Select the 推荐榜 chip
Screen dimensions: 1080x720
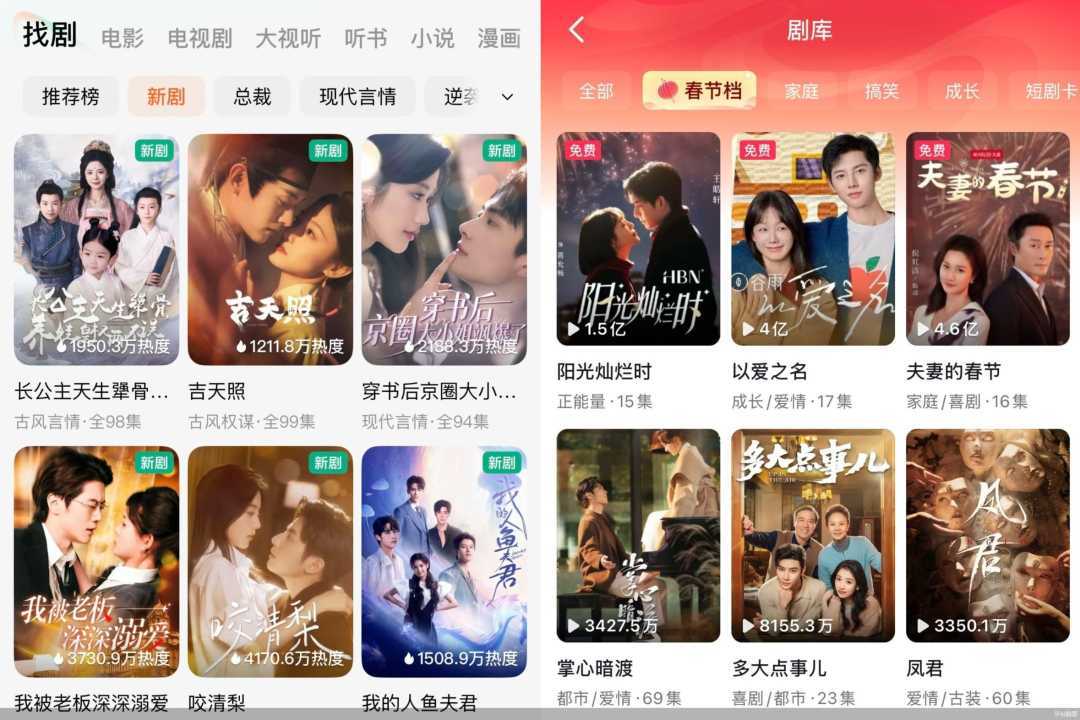coord(70,96)
